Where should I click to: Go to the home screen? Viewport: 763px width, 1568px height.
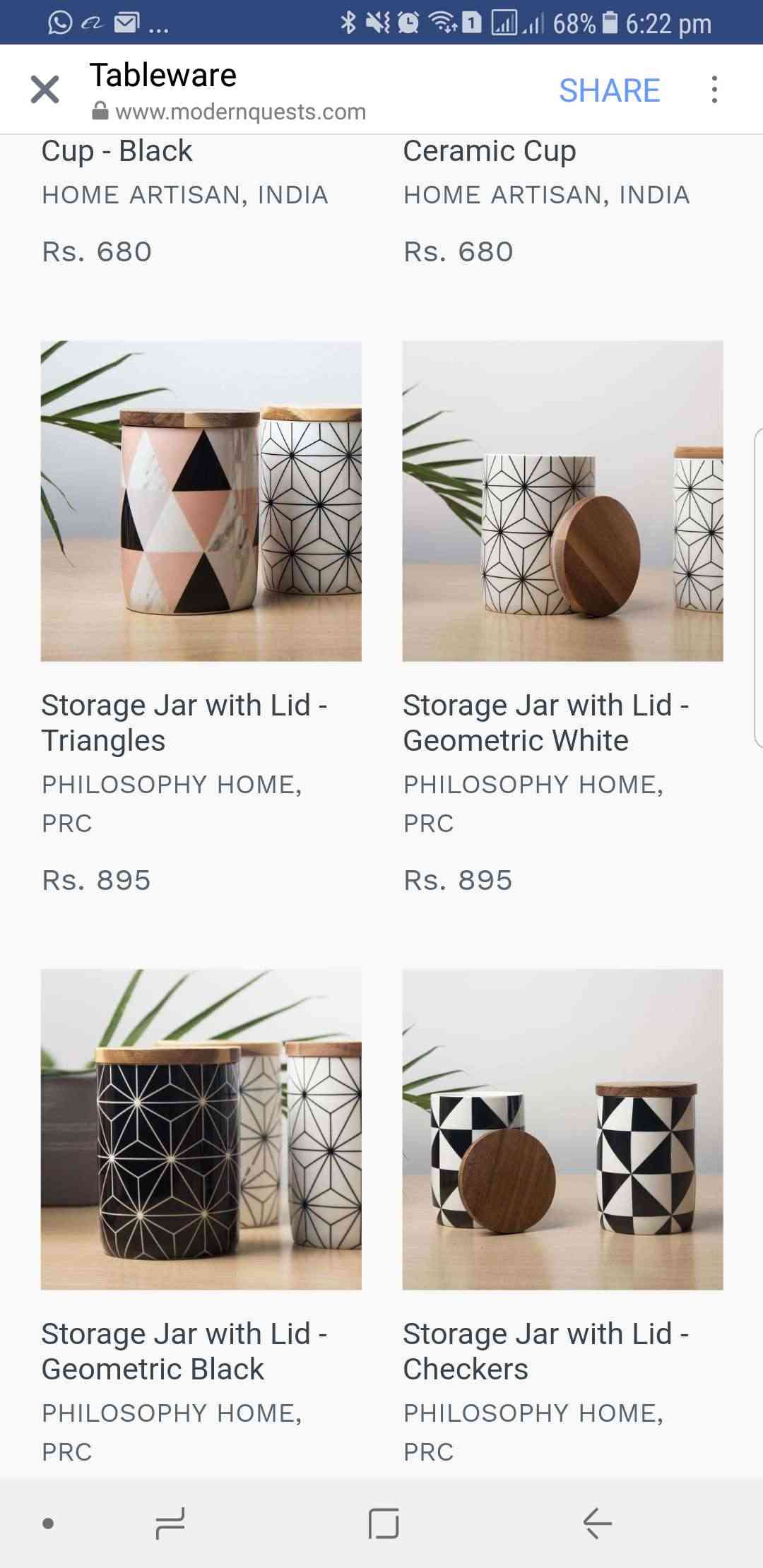pyautogui.click(x=384, y=1523)
